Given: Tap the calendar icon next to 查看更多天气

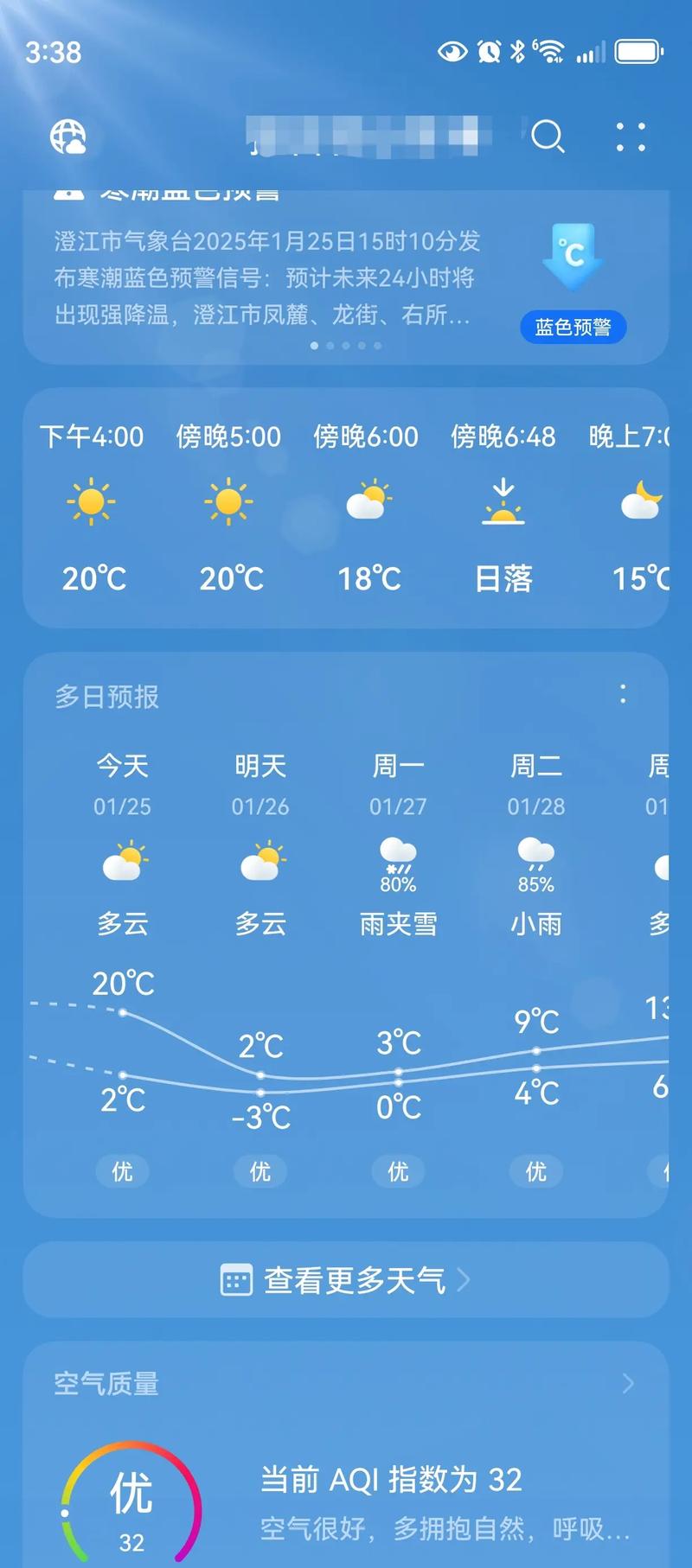Looking at the screenshot, I should coord(237,1283).
